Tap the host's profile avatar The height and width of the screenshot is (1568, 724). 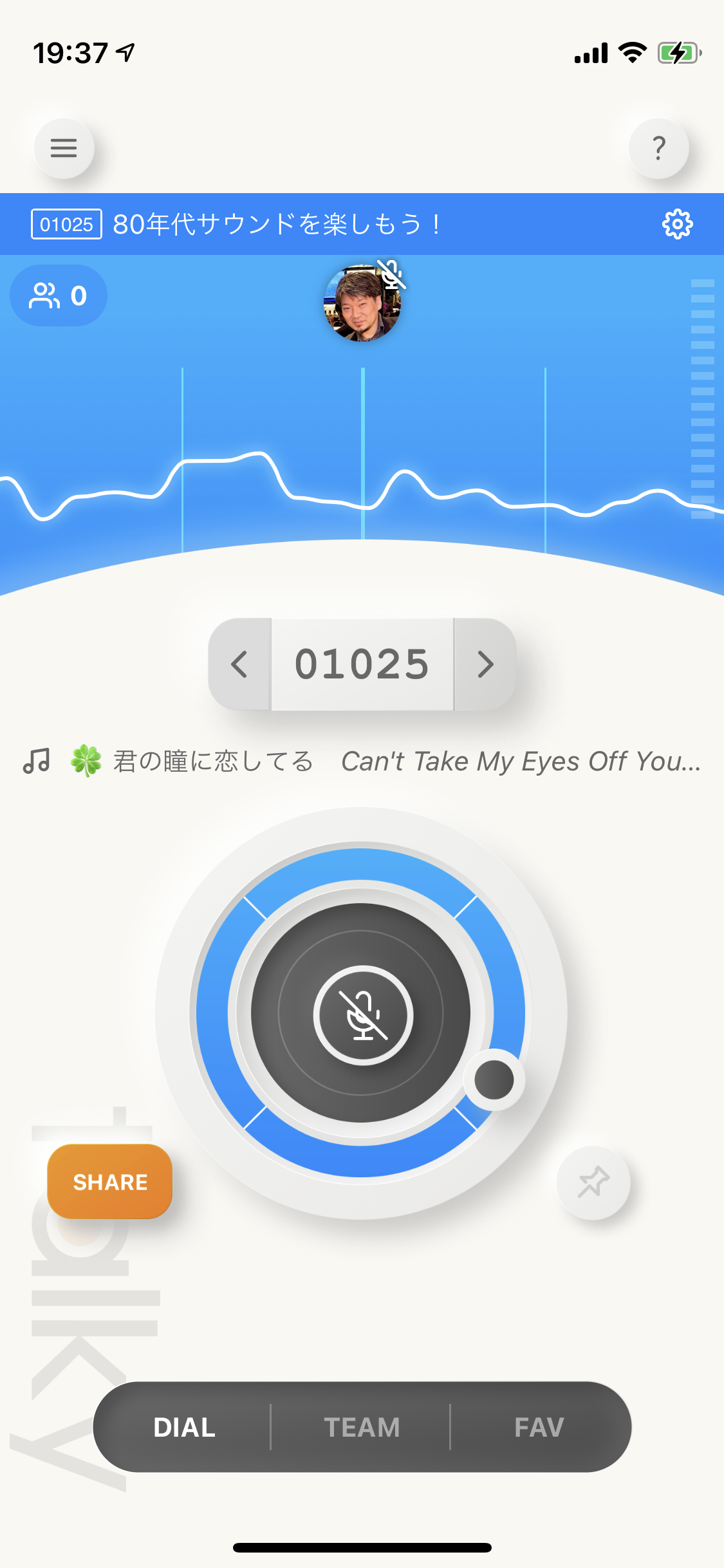tap(362, 303)
